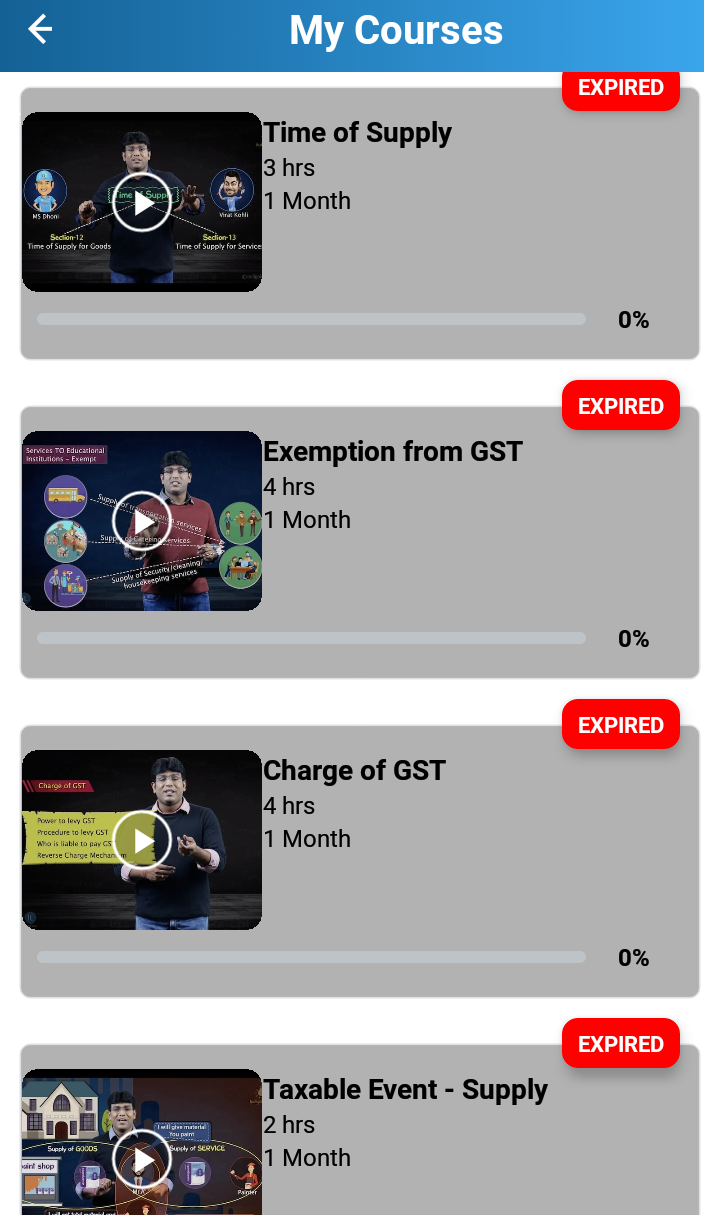Play the Time of Supply video
The width and height of the screenshot is (704, 1215).
142,202
